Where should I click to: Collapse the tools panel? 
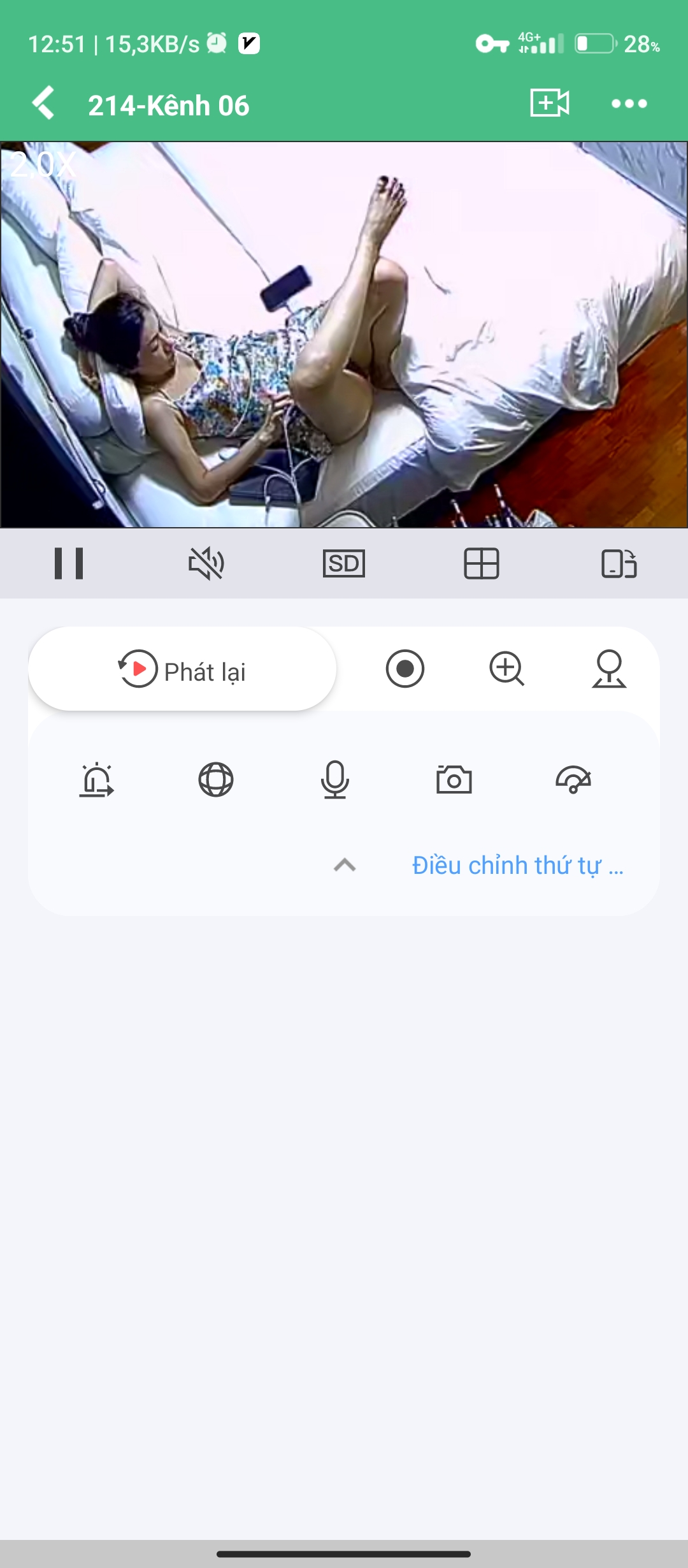345,866
